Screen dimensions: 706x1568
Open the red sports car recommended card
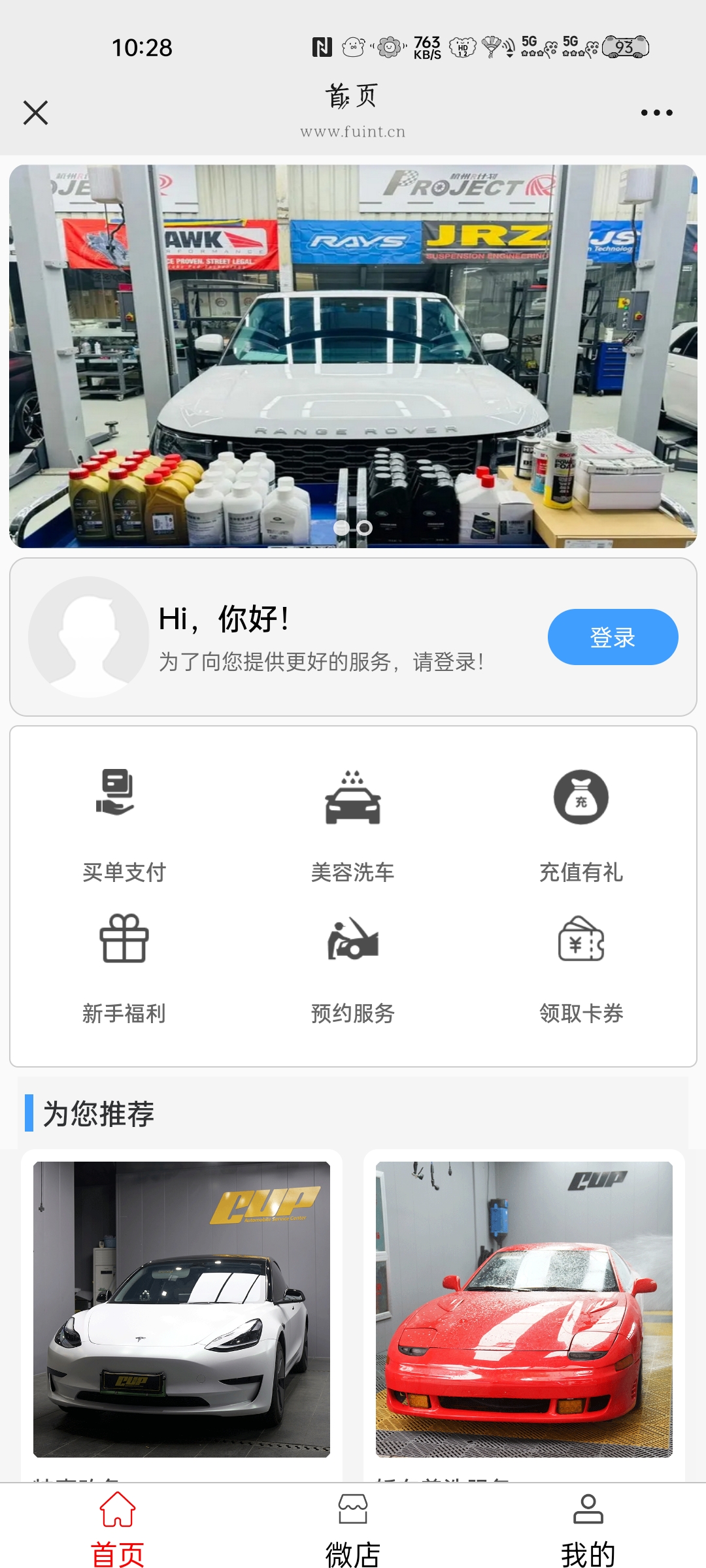tap(524, 1310)
